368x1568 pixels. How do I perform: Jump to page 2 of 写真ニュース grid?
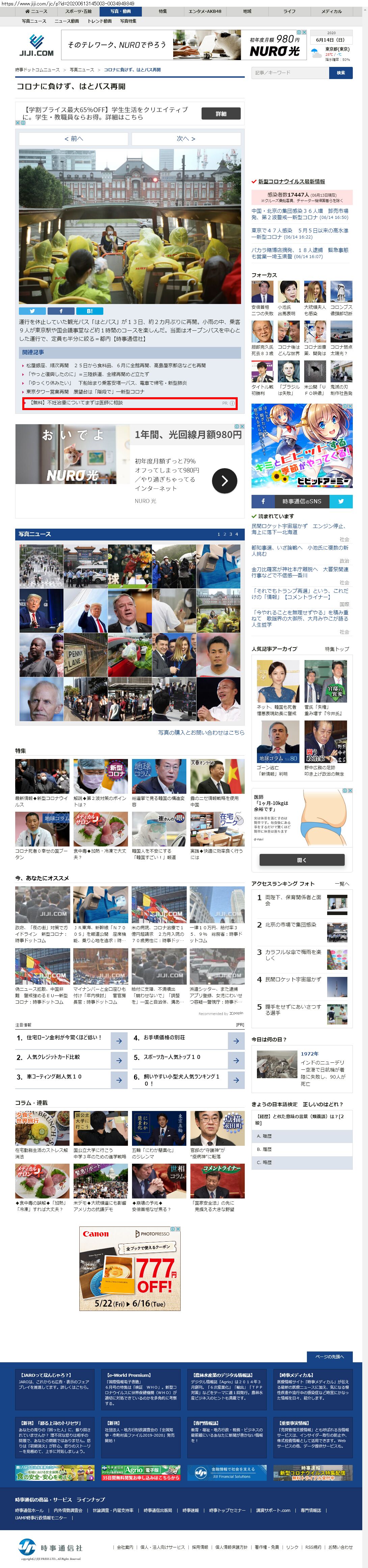225,534
